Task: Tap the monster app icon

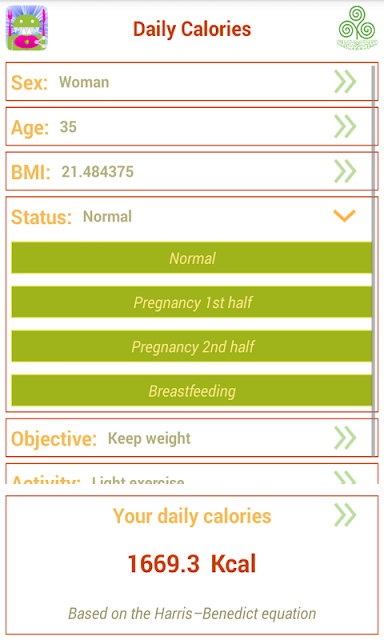Action: (x=27, y=28)
